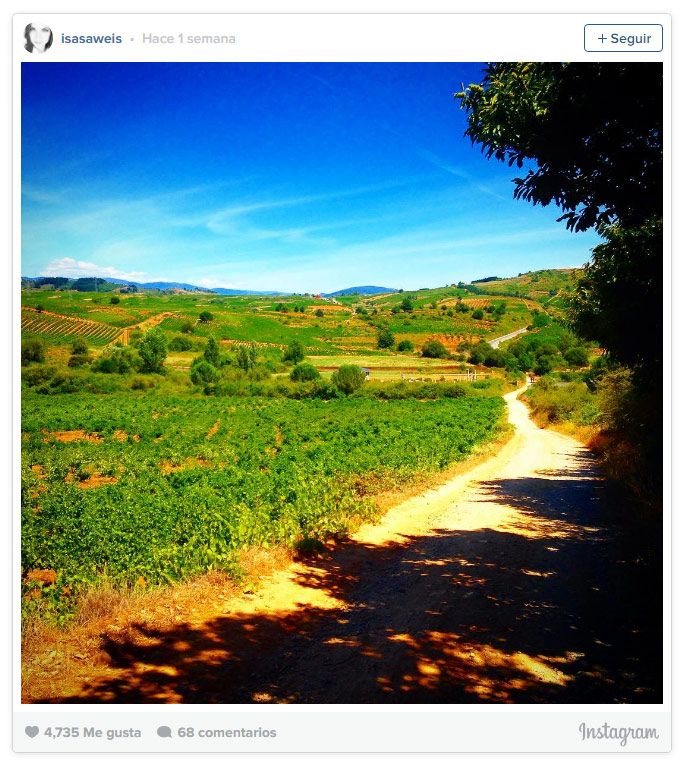The width and height of the screenshot is (682, 765).
Task: Open the vineyard landscape photo post
Action: pos(341,383)
